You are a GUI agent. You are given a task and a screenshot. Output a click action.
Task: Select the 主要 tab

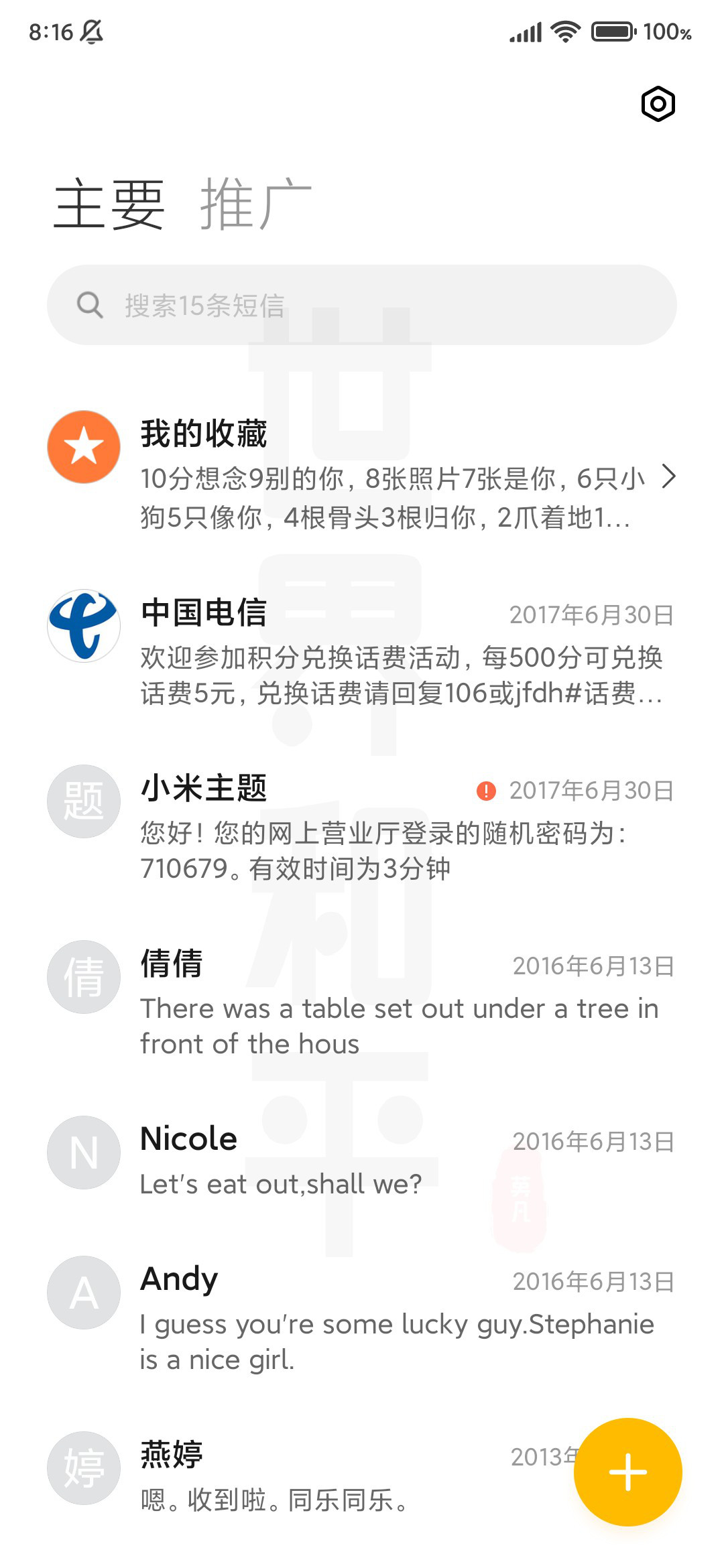point(109,204)
